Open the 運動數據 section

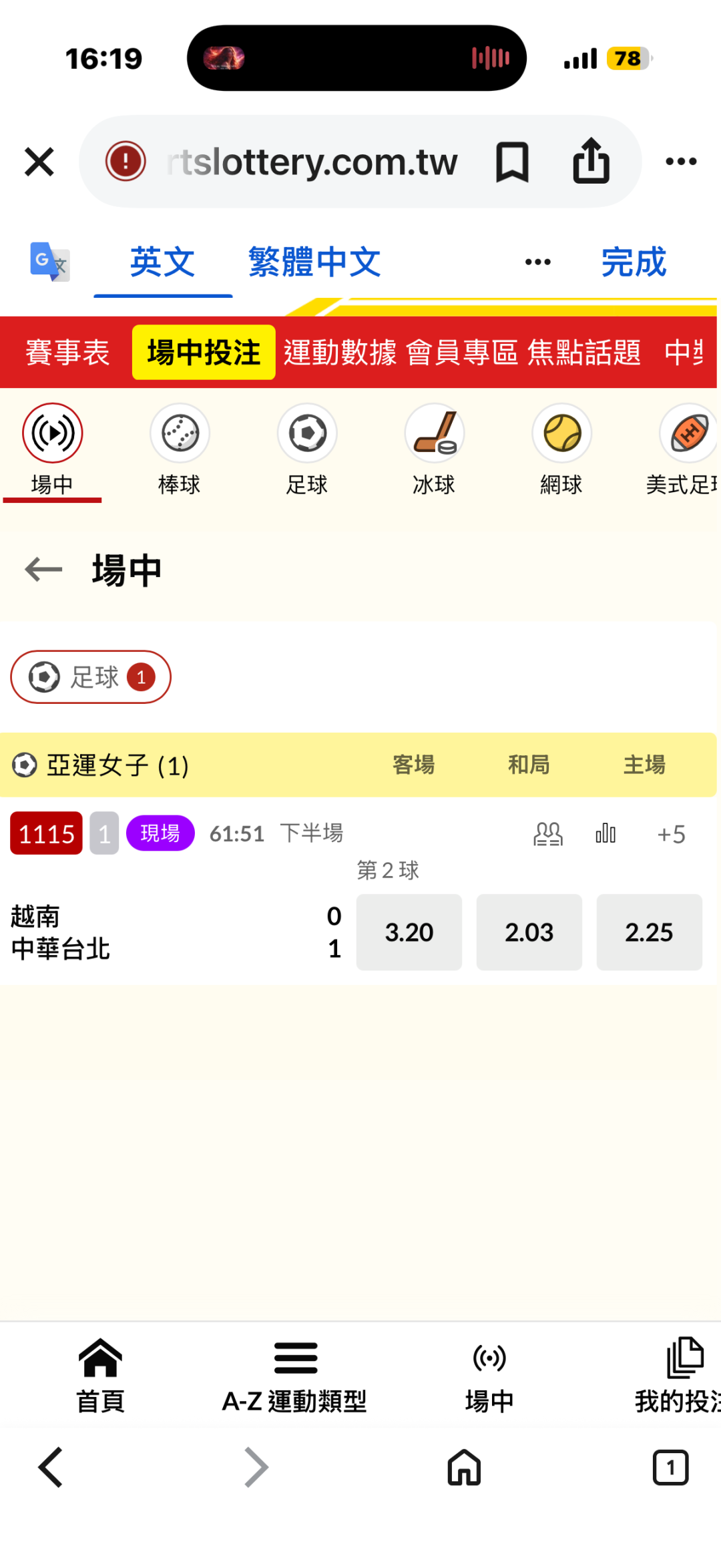pos(340,352)
